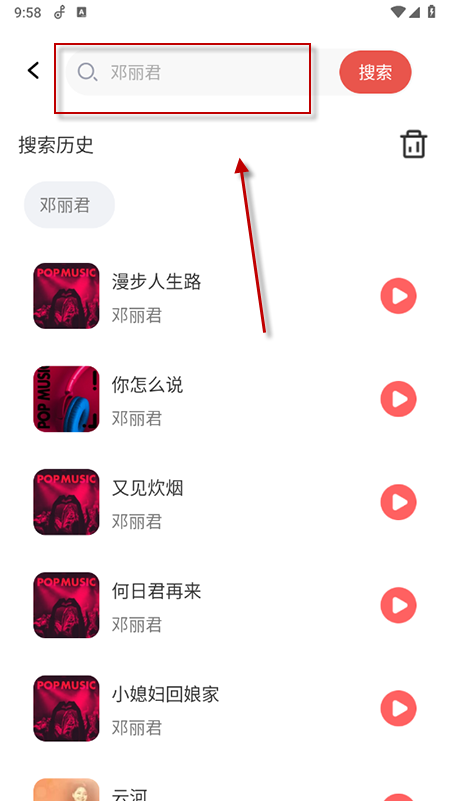Play the song 又见炊烟

[x=398, y=502]
